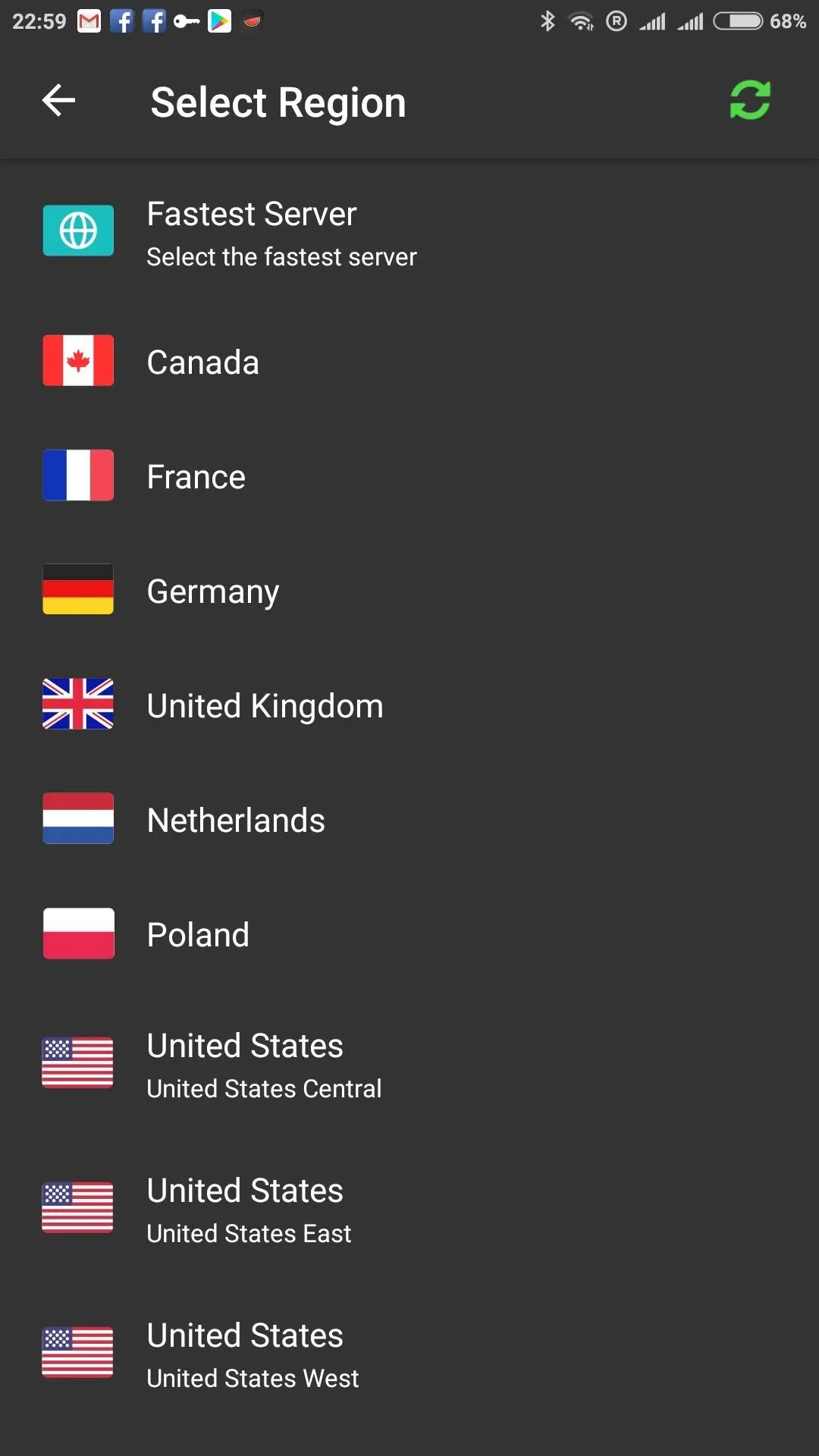Go back from Select Region
Screen dimensions: 819x1456
[58, 100]
